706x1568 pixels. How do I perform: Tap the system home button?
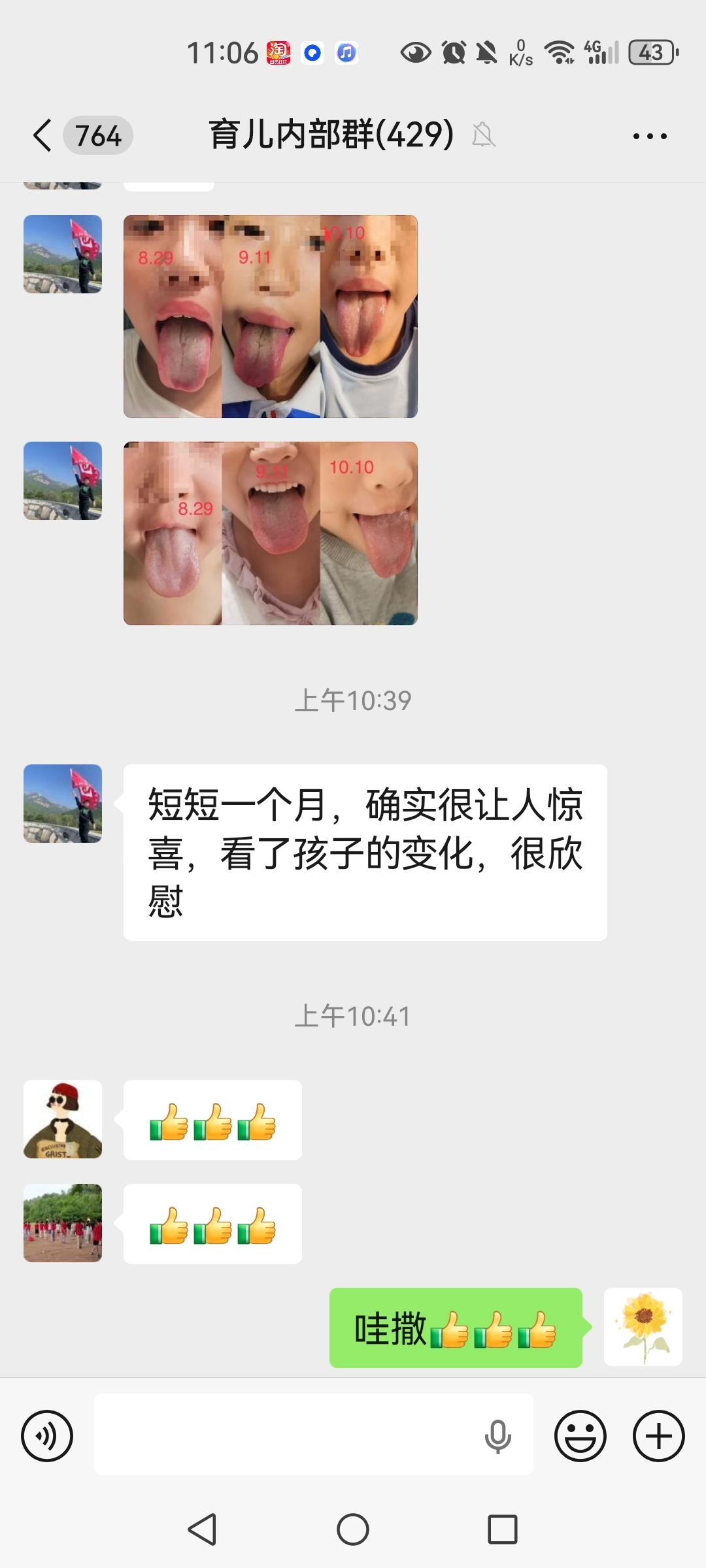coord(353,1529)
